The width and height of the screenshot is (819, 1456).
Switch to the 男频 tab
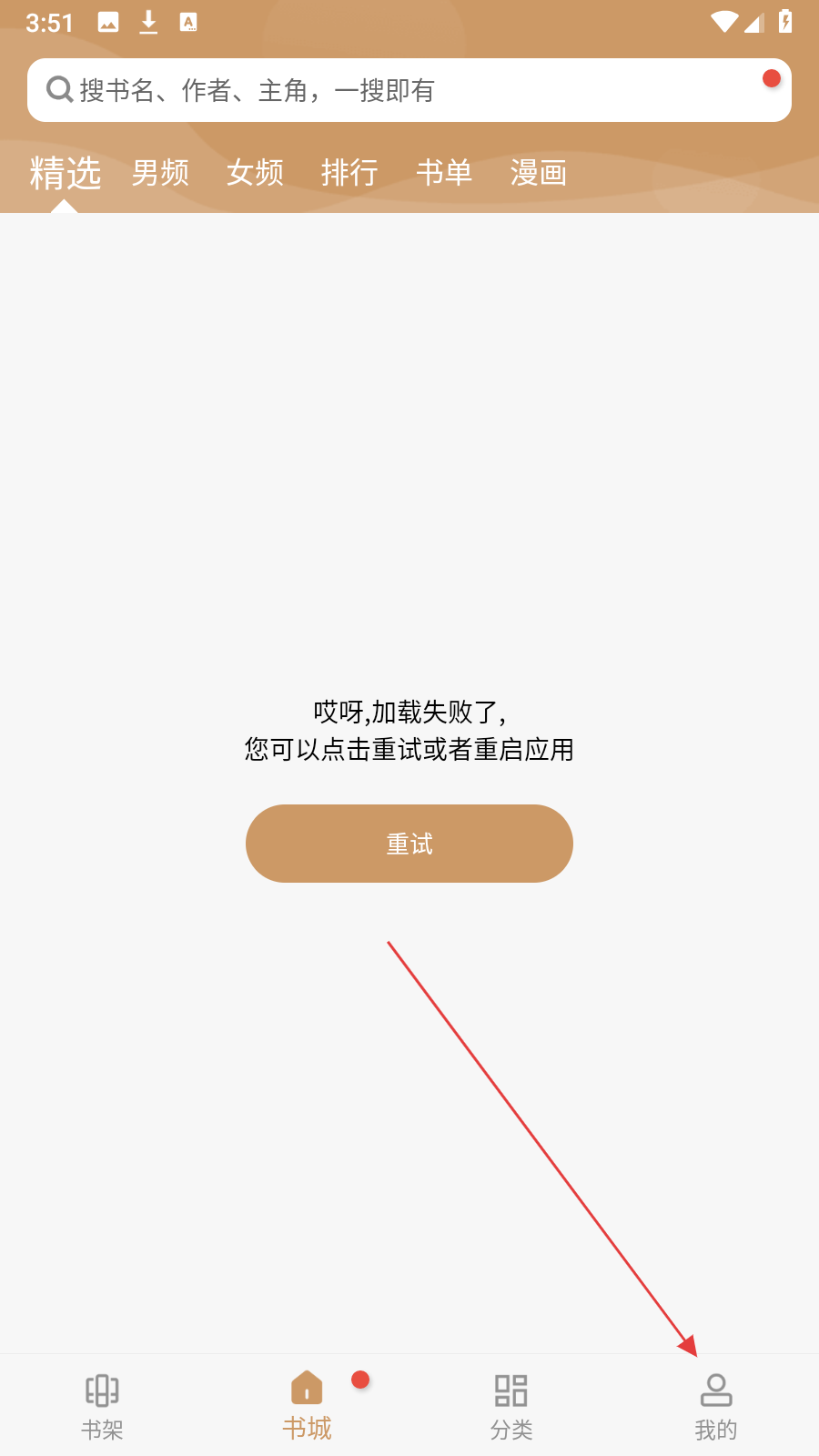coord(160,172)
